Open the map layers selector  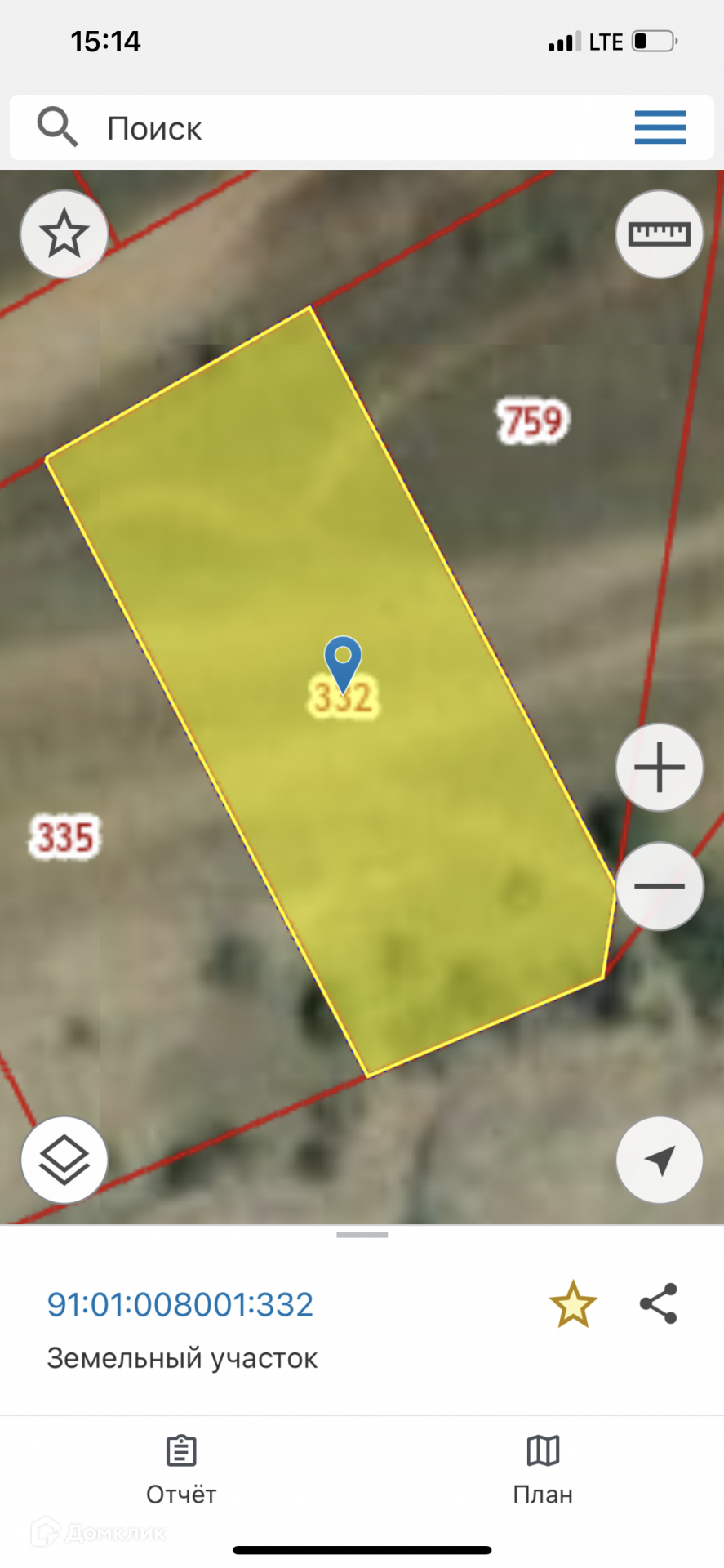[x=64, y=1160]
